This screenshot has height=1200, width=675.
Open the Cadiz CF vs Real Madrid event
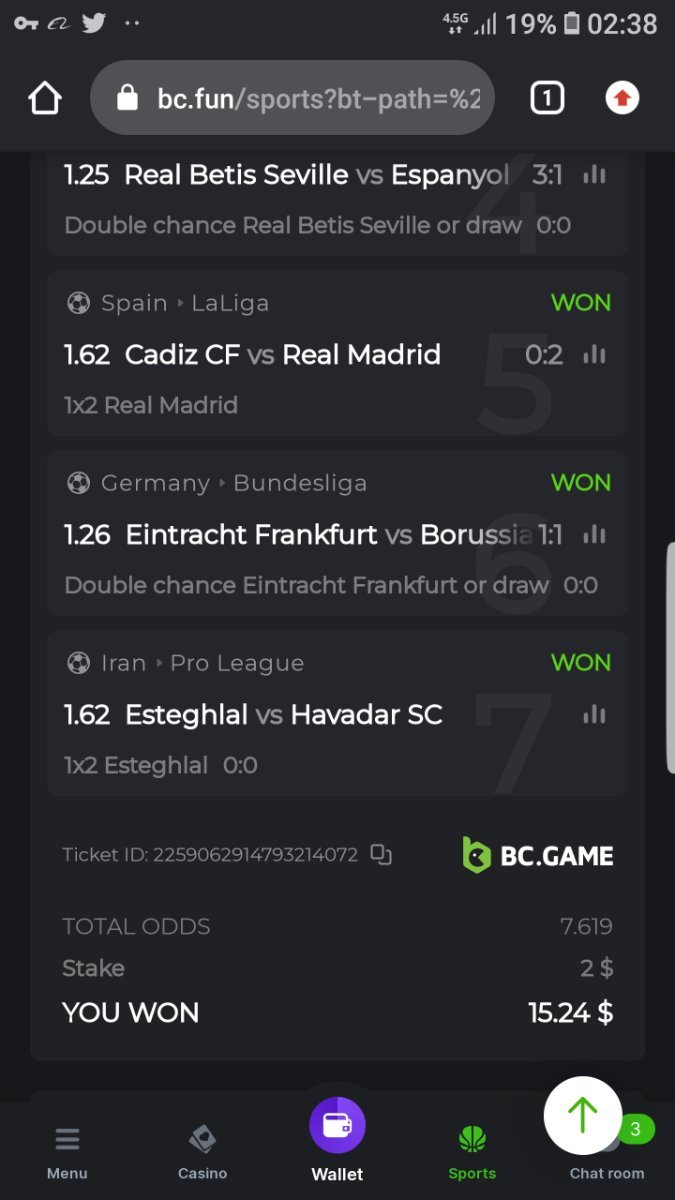[283, 354]
